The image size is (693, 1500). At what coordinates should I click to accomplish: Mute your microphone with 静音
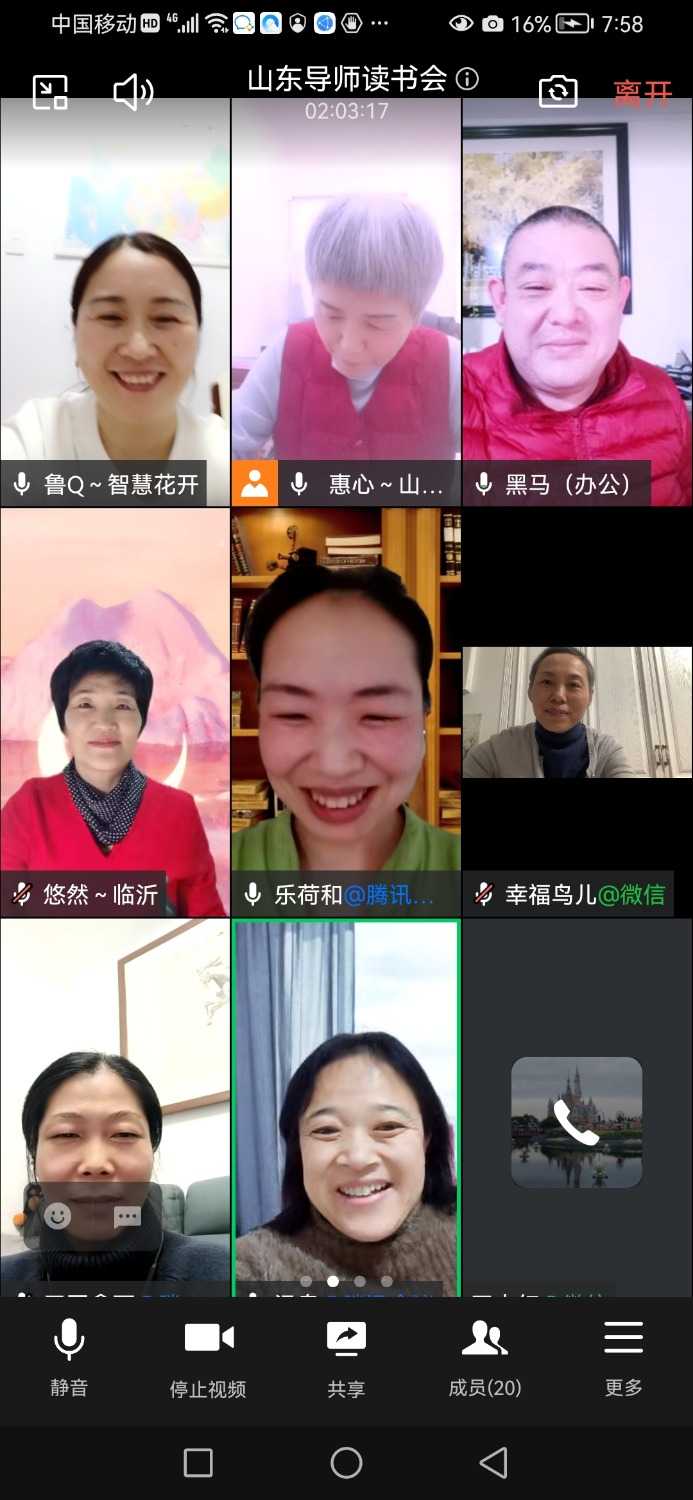tap(69, 1356)
